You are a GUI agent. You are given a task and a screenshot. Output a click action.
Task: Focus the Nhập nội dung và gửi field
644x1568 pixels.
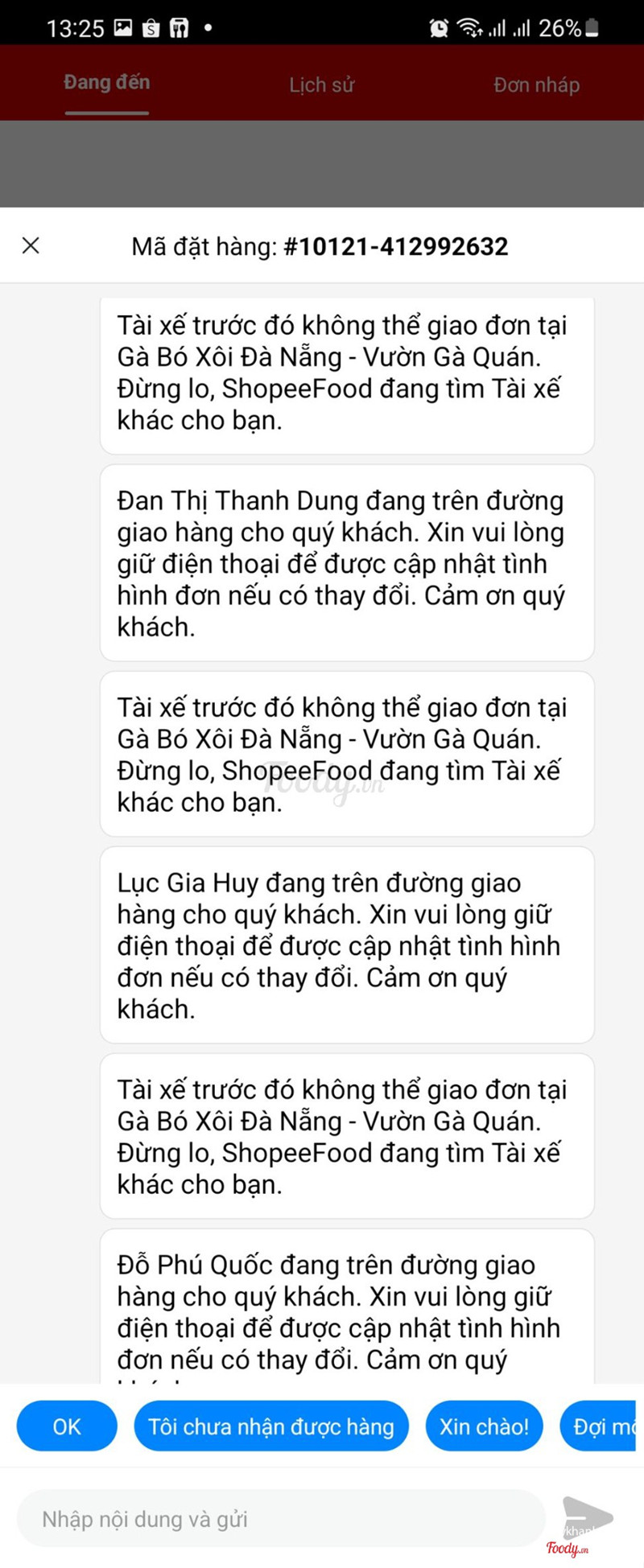282,1519
